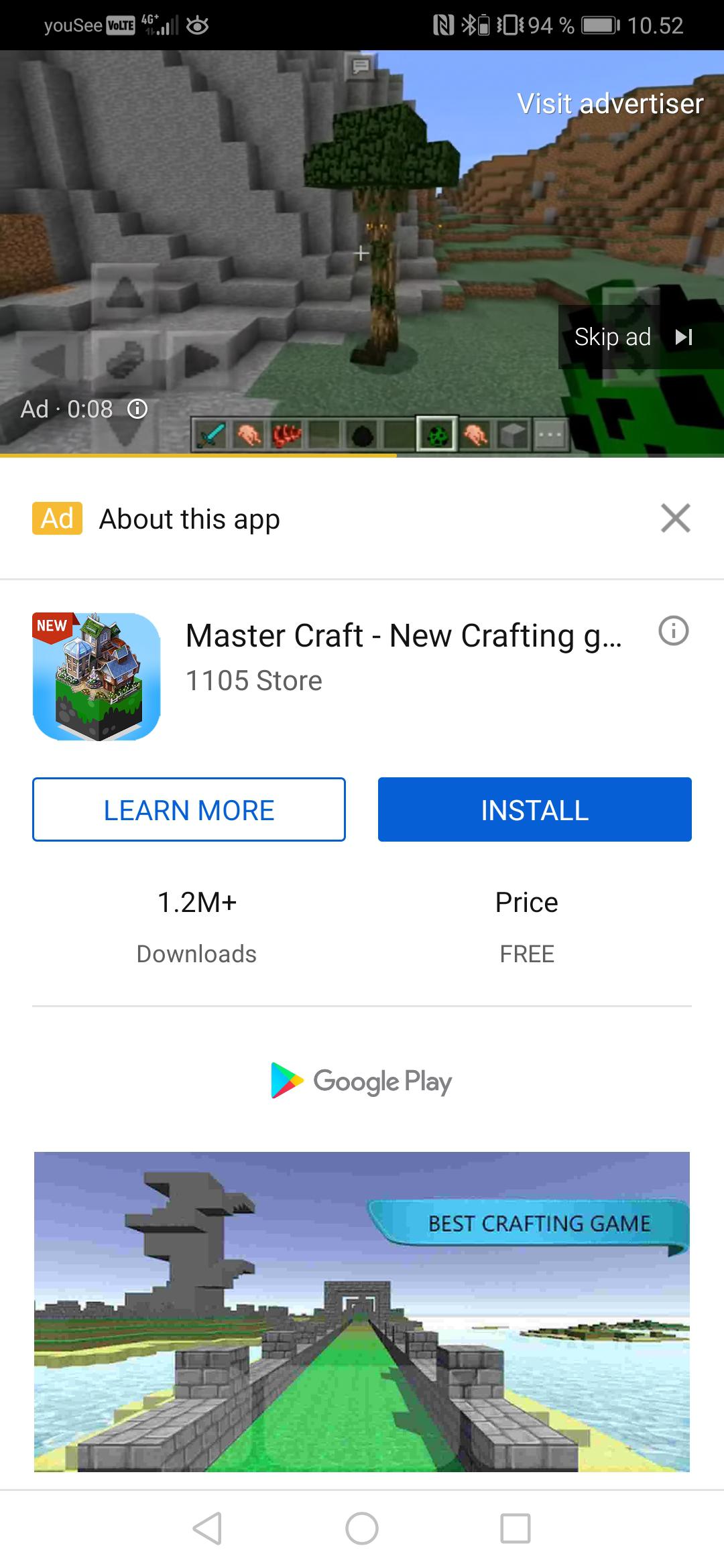Open info icon beside Master Craft title
The image size is (724, 1568).
pyautogui.click(x=673, y=631)
